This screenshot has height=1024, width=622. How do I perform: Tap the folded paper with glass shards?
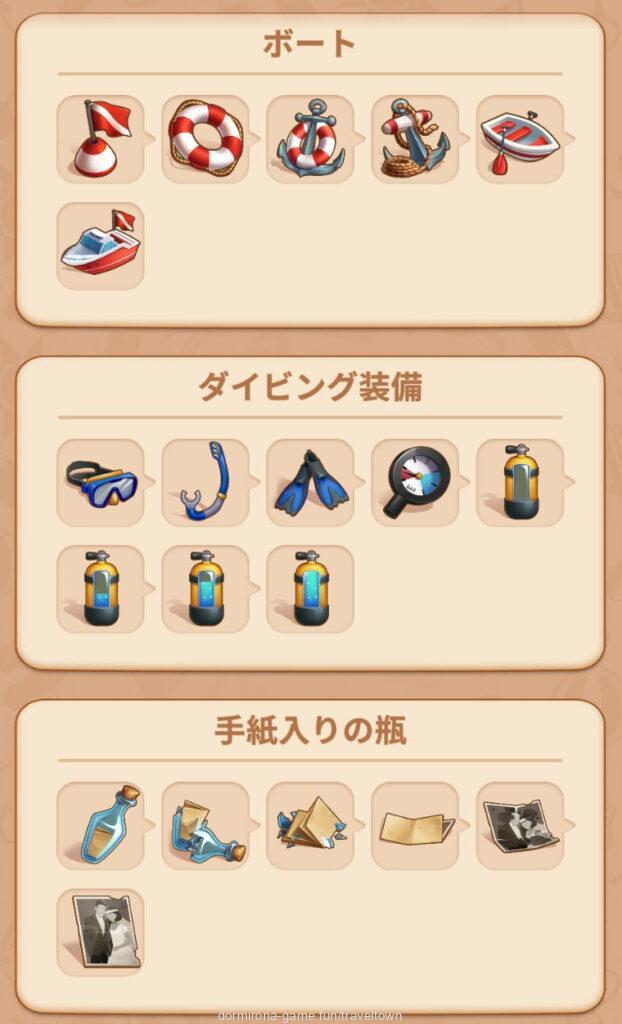click(310, 825)
